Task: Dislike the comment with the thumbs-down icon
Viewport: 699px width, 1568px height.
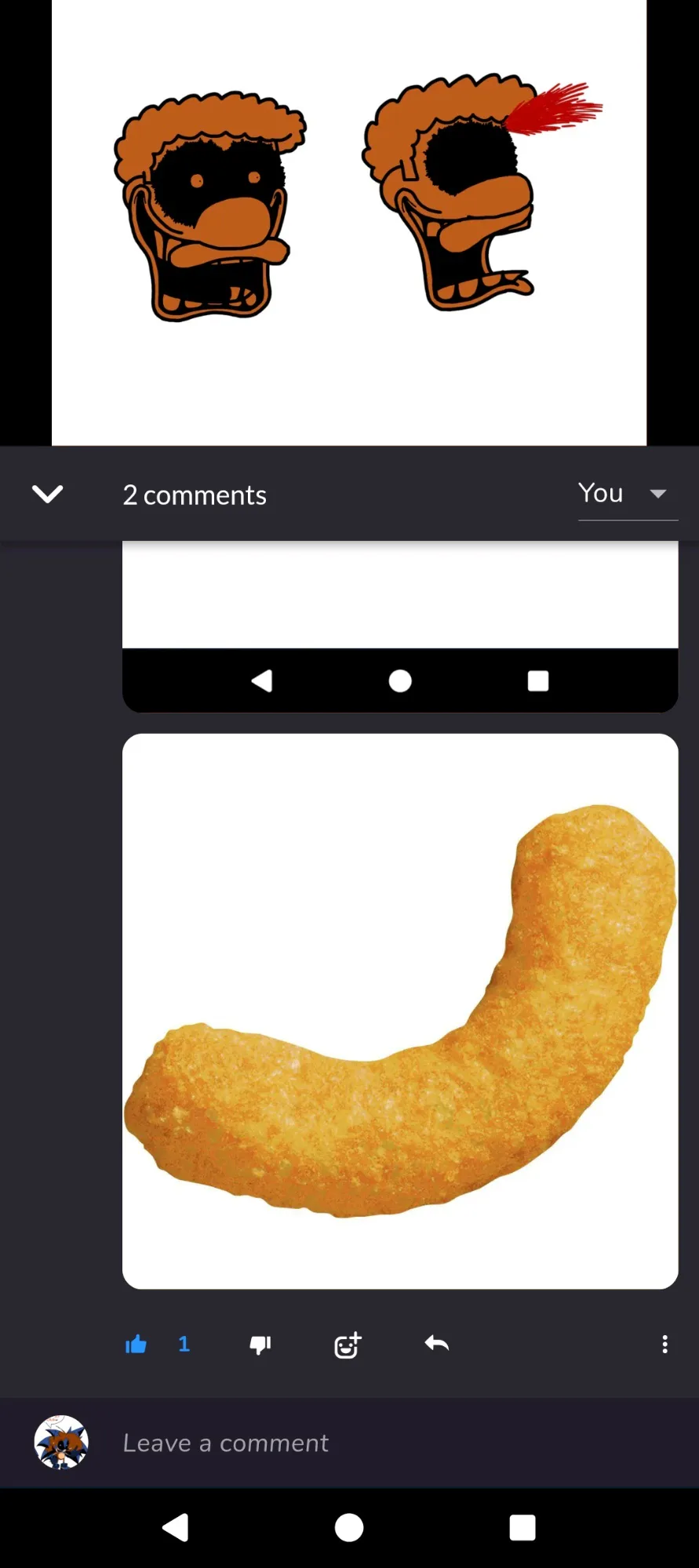Action: tap(260, 1345)
